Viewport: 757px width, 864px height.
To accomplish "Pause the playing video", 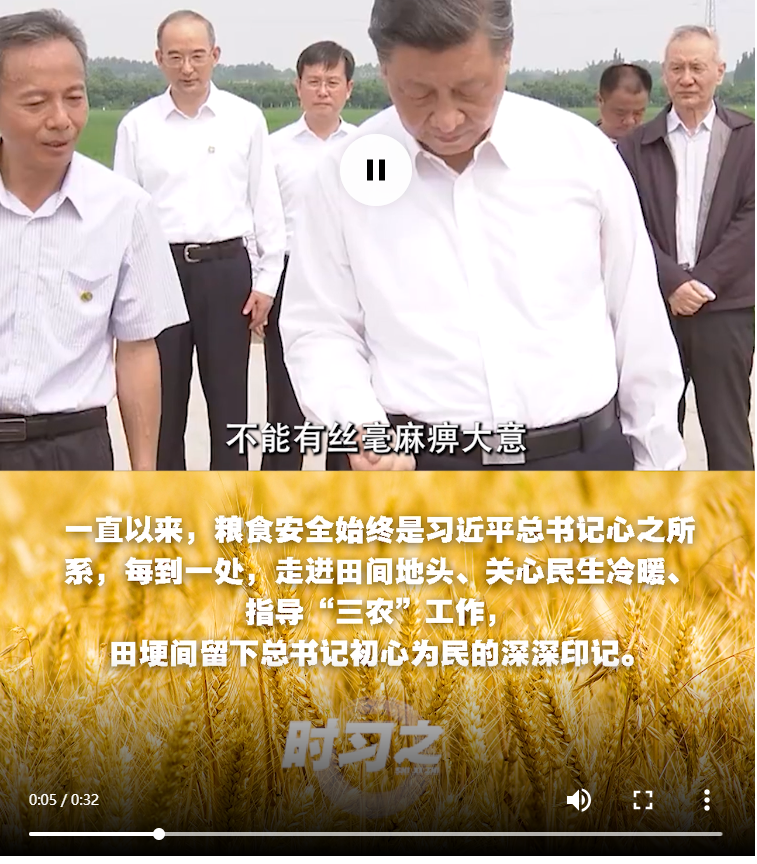I will [375, 170].
